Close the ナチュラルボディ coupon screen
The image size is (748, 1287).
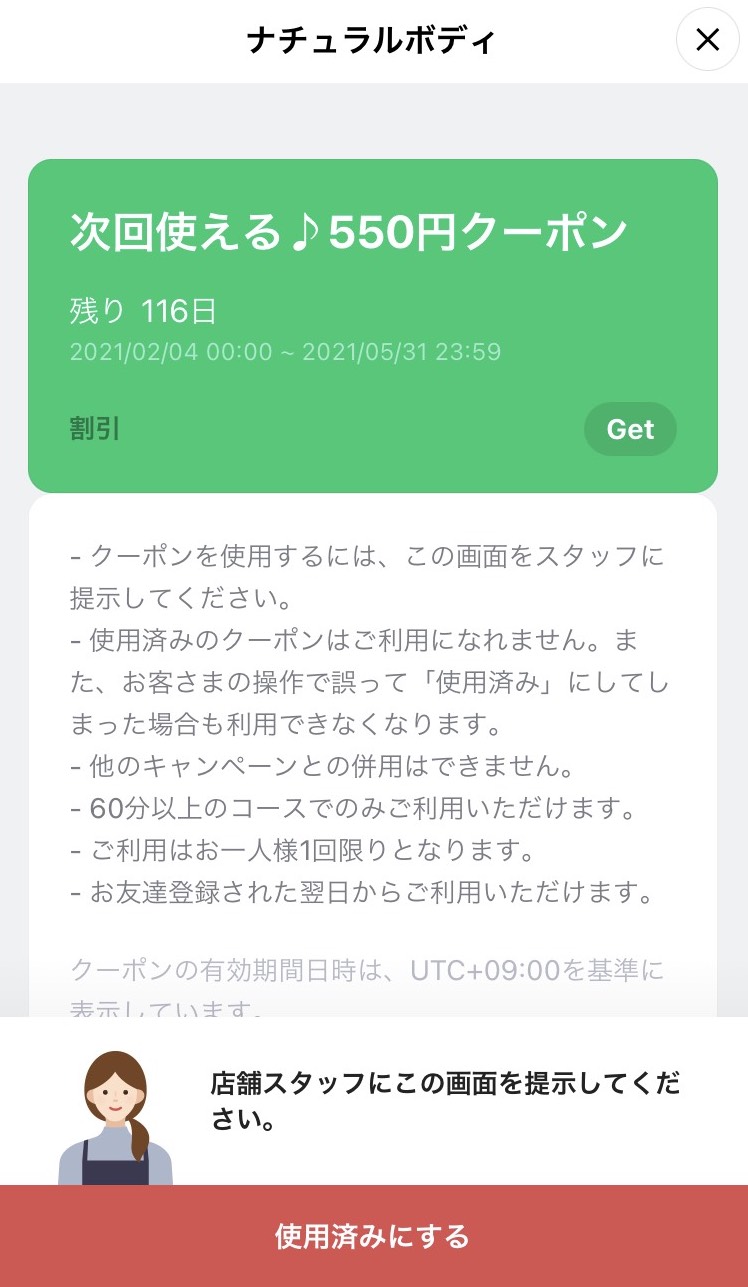[x=707, y=39]
